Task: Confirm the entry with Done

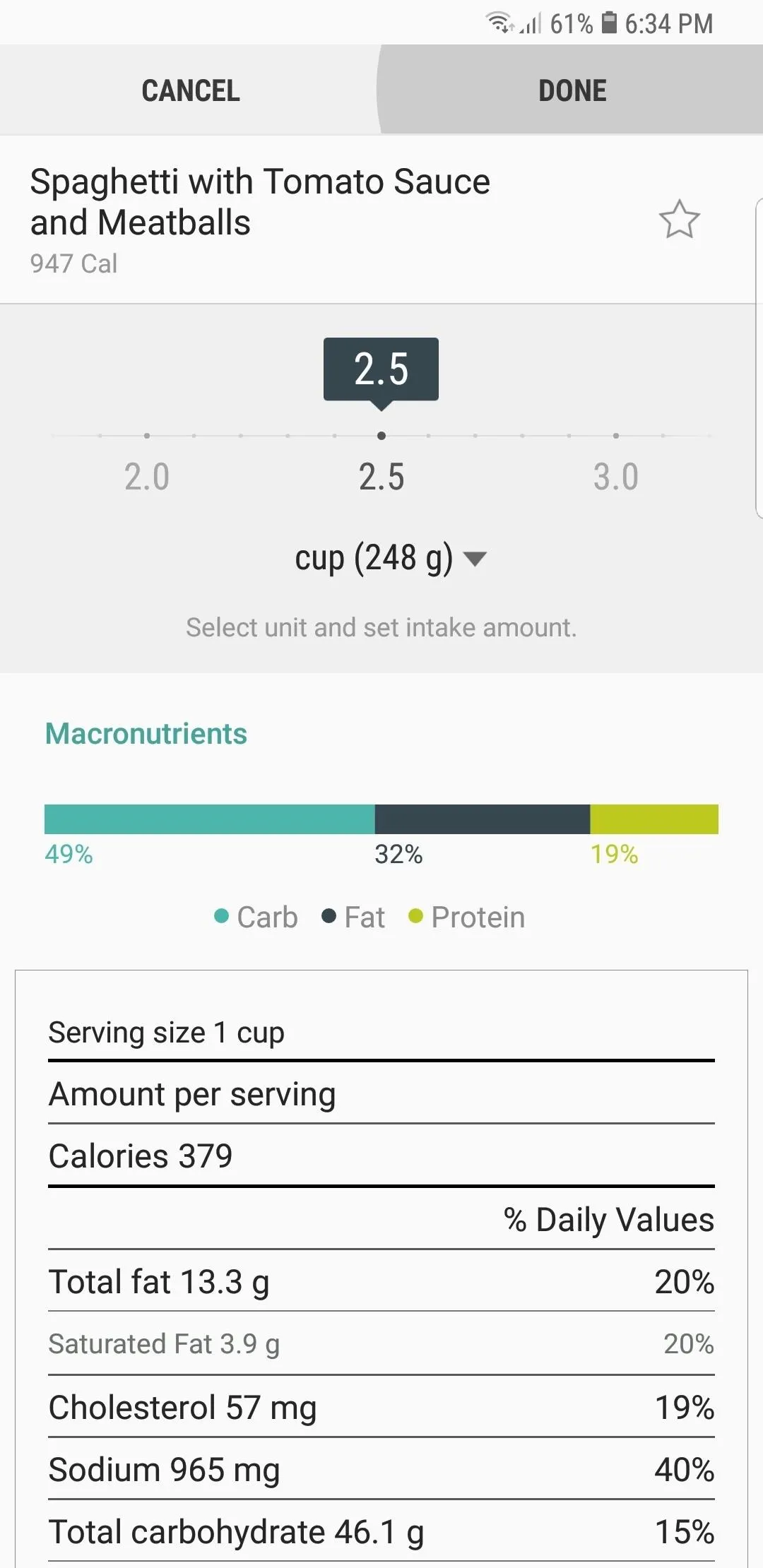Action: pyautogui.click(x=572, y=90)
